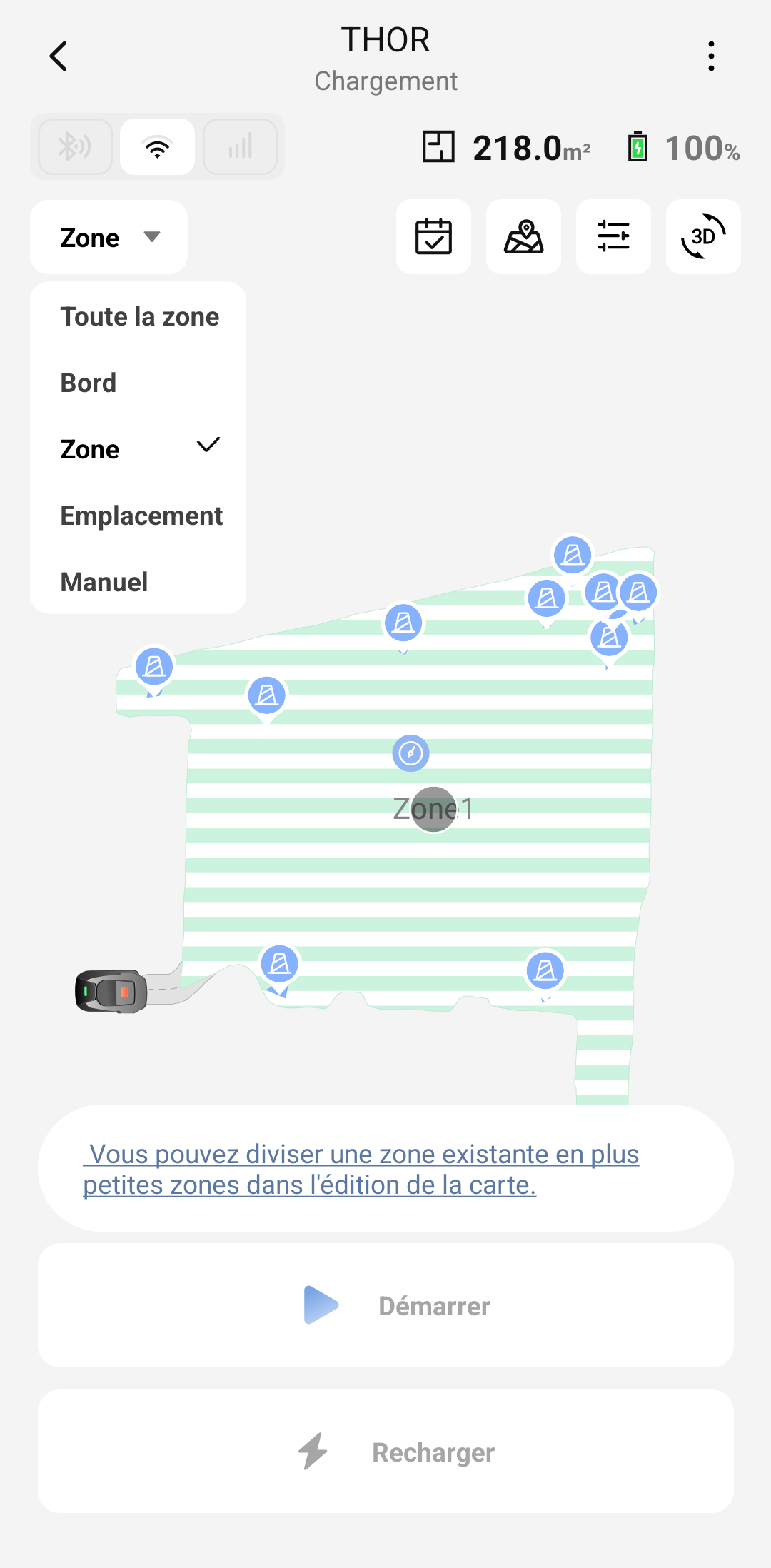Open the link about dividing zones

point(361,1170)
